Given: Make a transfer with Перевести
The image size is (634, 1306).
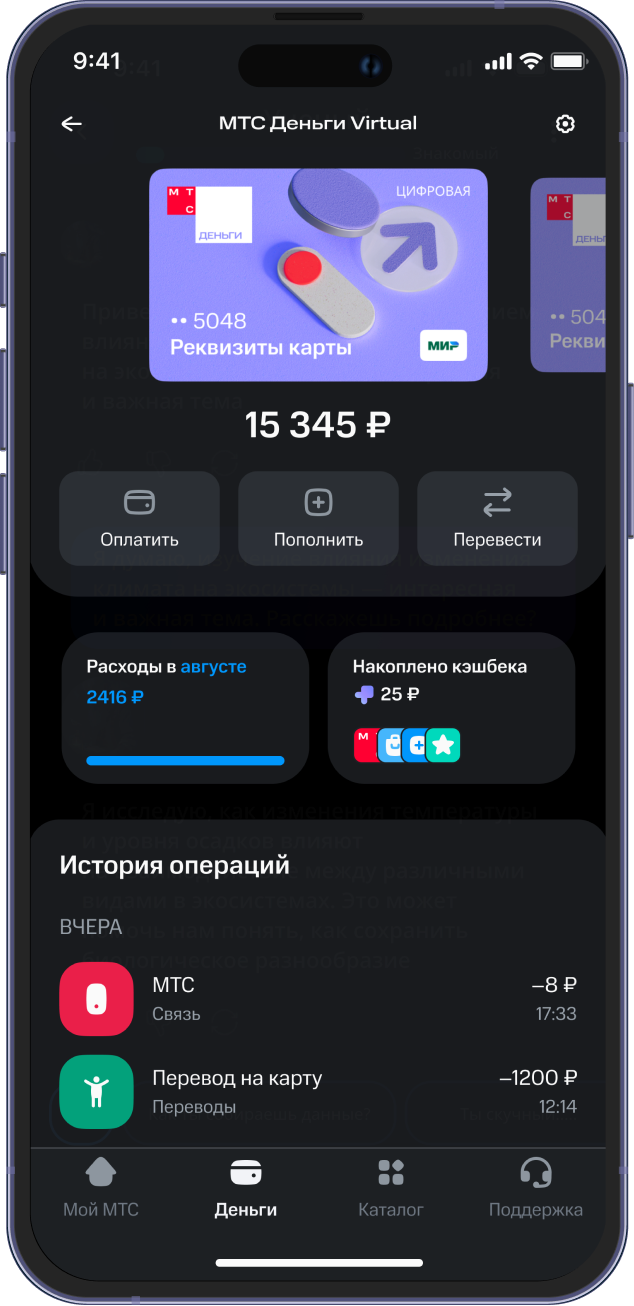Looking at the screenshot, I should (x=497, y=518).
